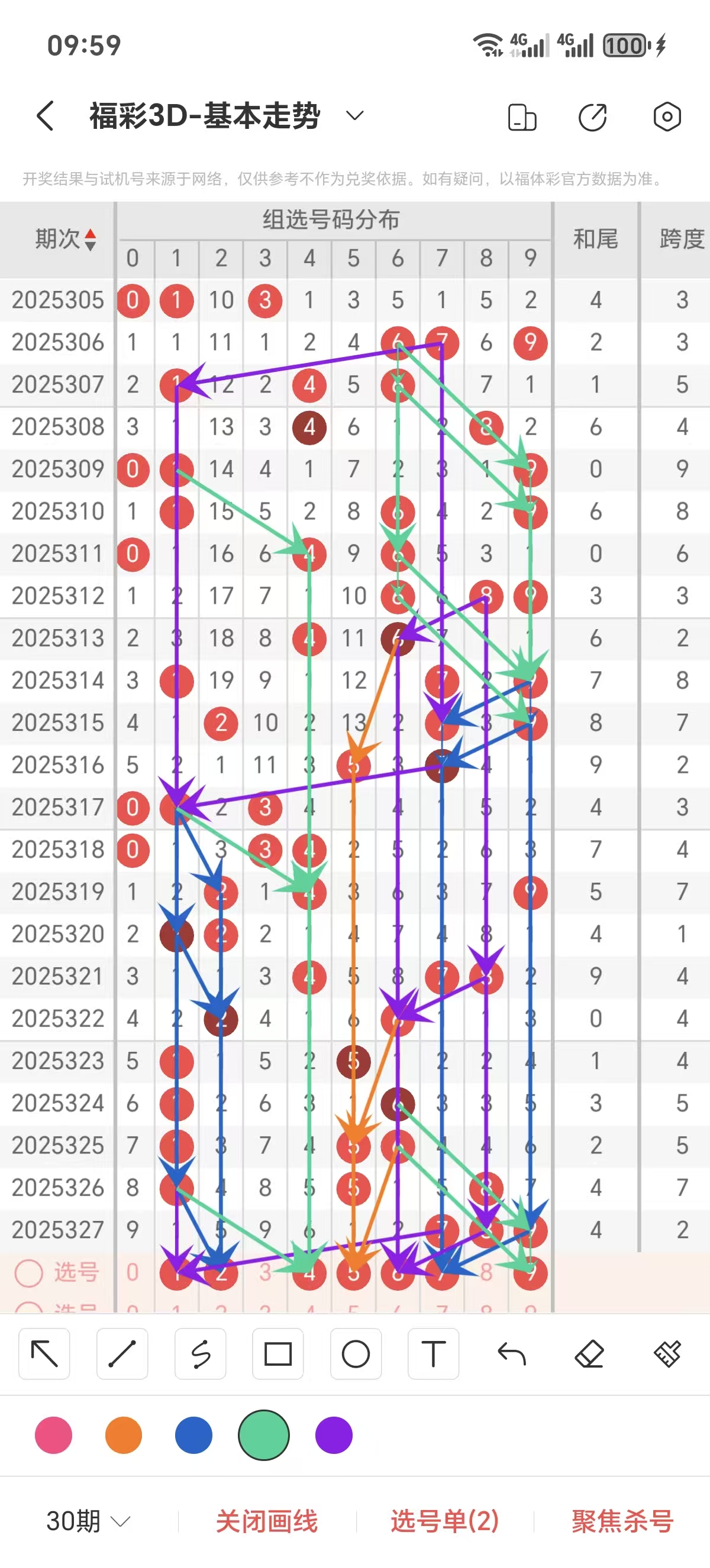
Task: Undo the last drawn line
Action: pyautogui.click(x=511, y=1354)
